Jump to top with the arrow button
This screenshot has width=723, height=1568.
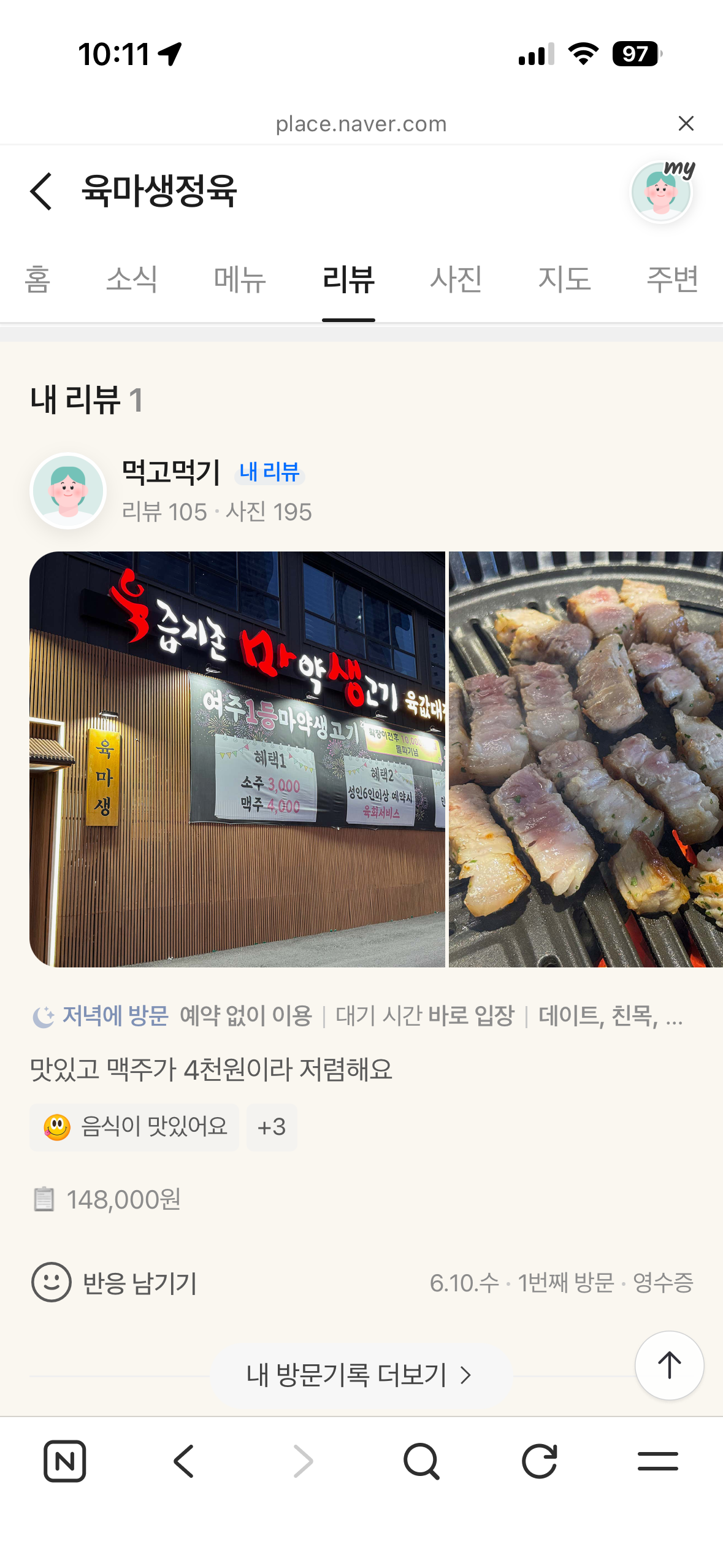(x=669, y=1365)
